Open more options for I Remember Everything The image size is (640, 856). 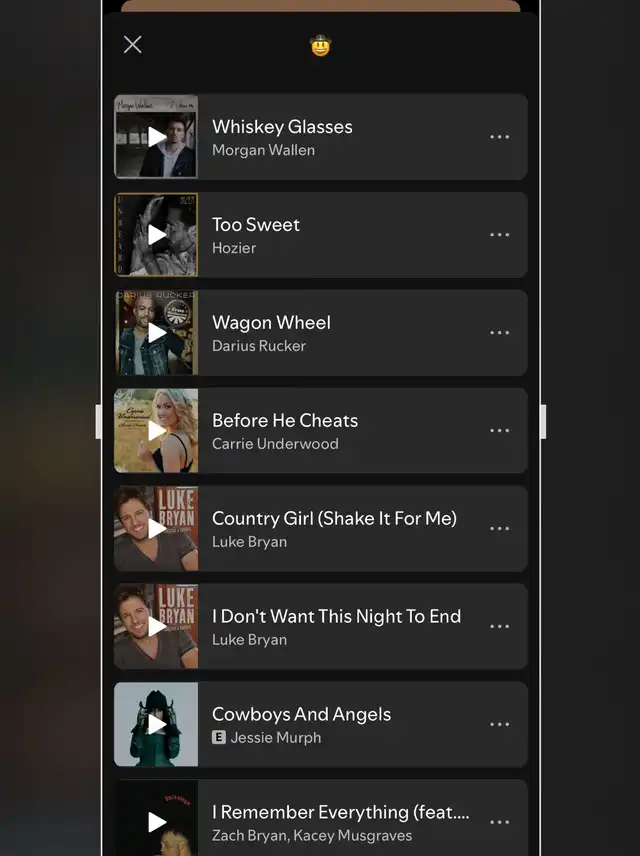point(500,822)
